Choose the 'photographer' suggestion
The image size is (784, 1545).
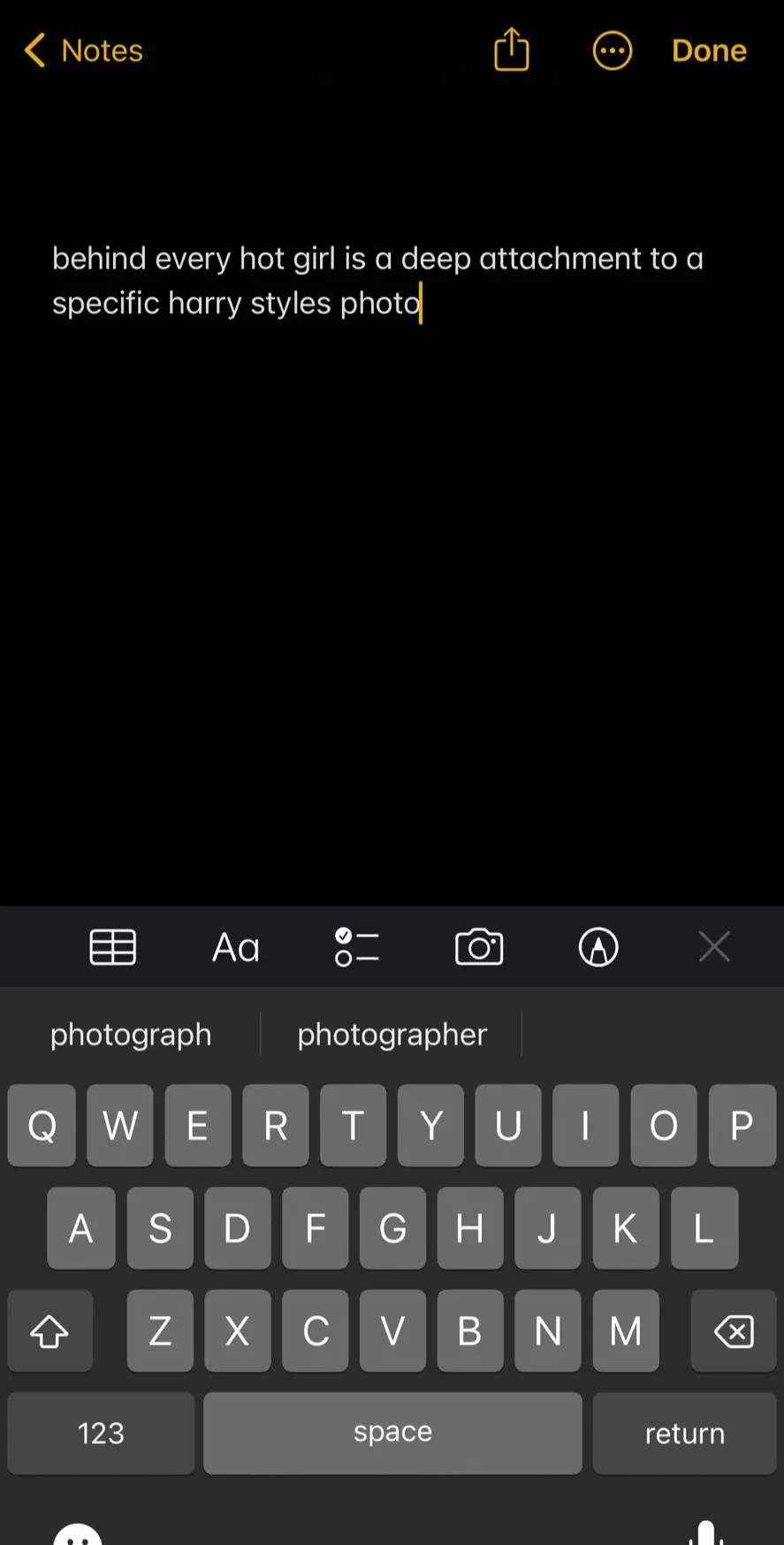[392, 1034]
